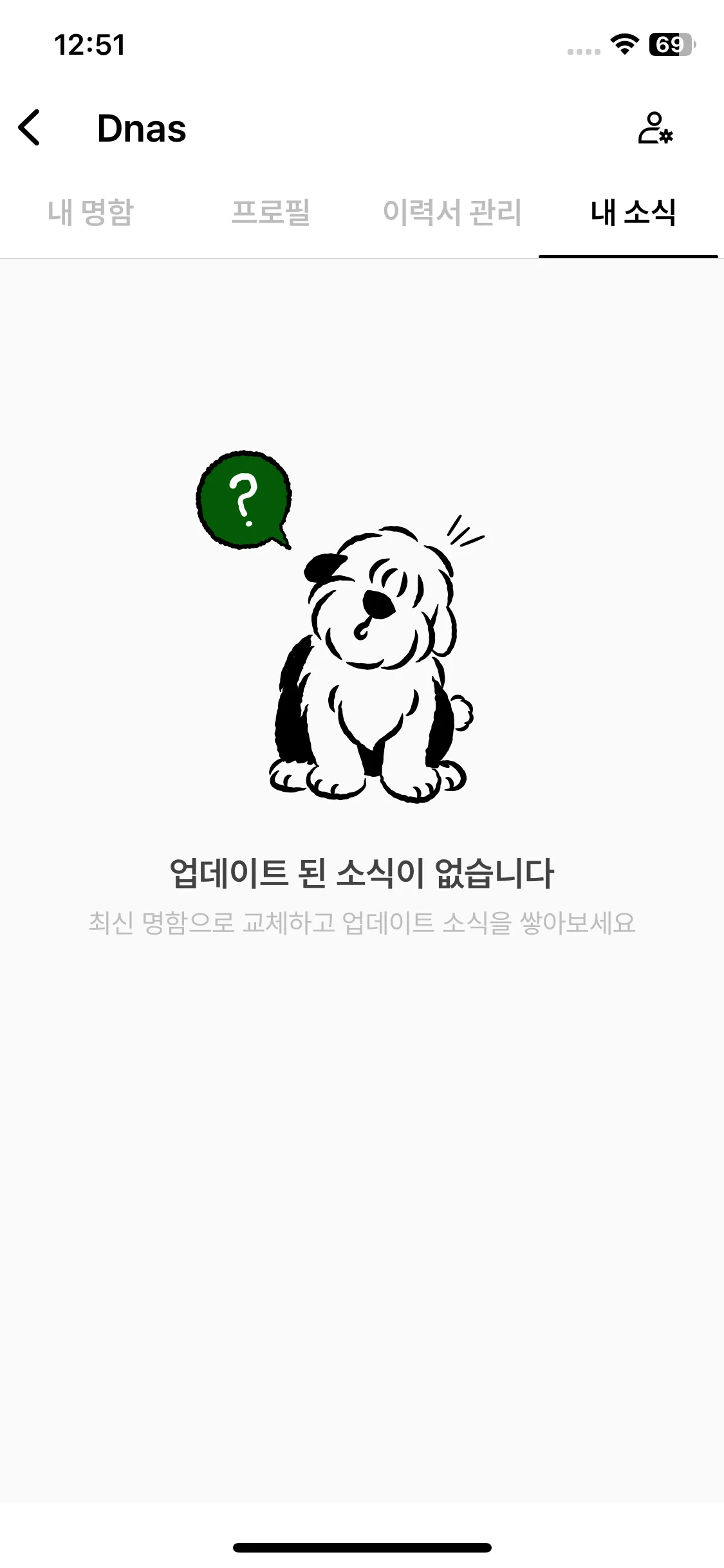724x1568 pixels.
Task: Switch to the 내 명함 tab
Action: coord(91,212)
